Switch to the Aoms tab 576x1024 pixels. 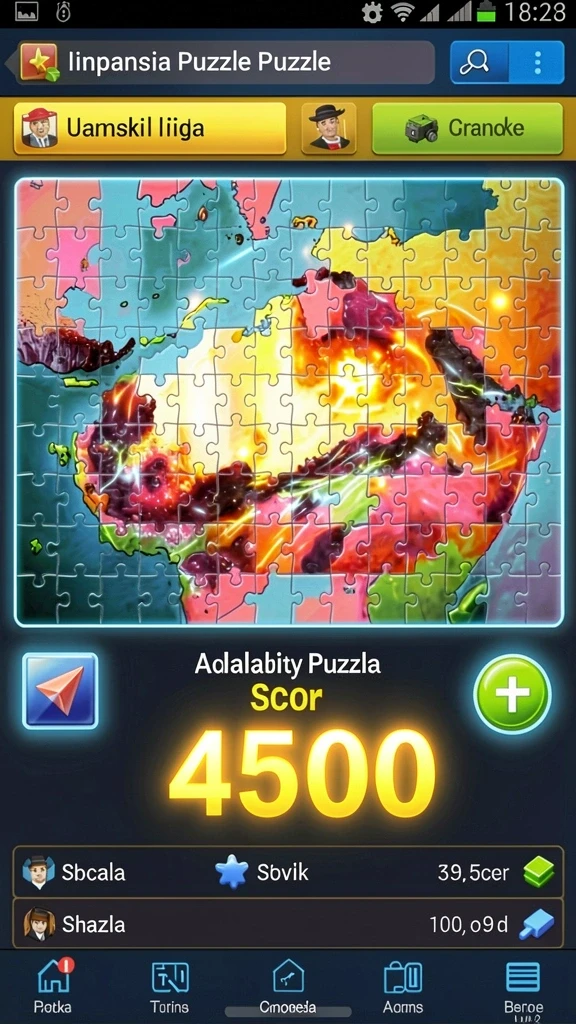tap(403, 986)
